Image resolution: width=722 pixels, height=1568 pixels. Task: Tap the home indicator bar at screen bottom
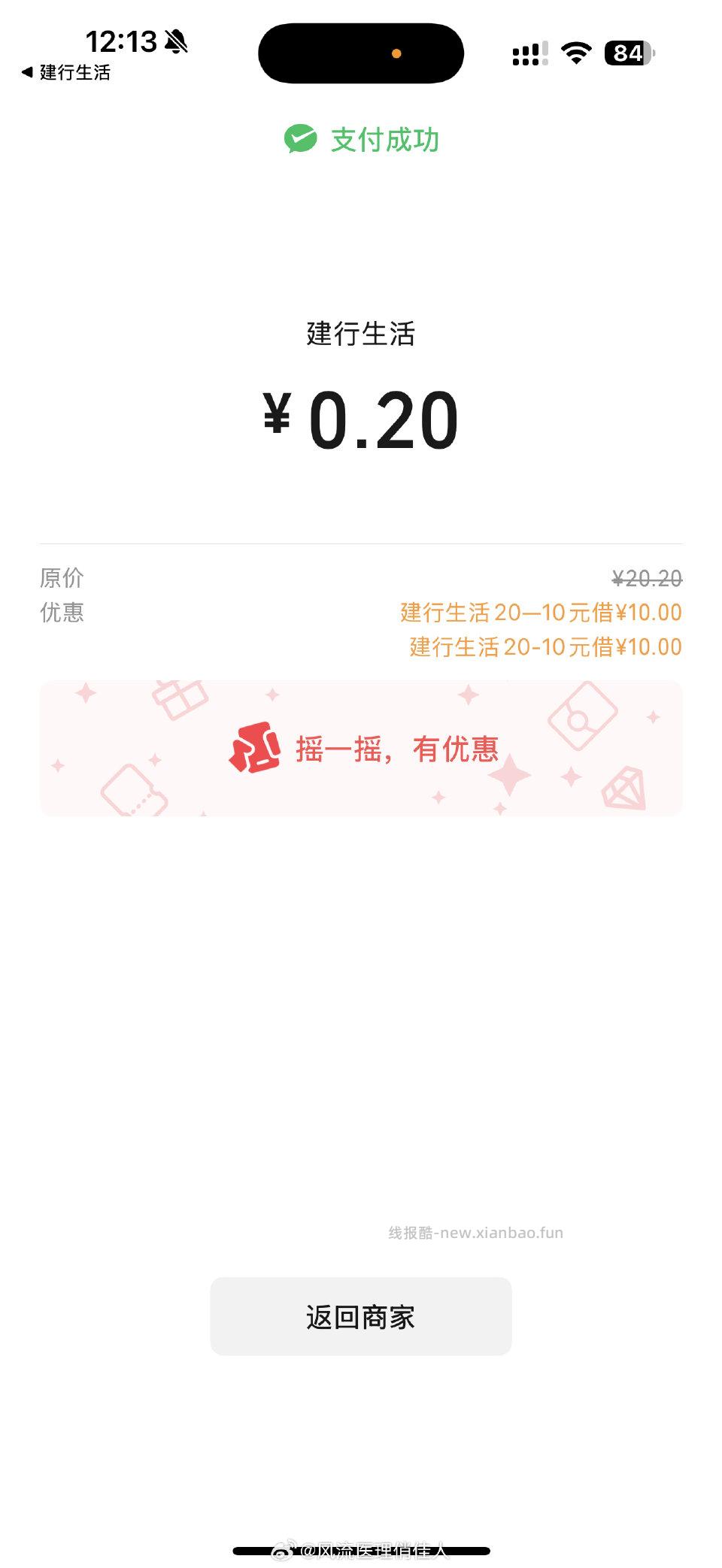pyautogui.click(x=360, y=1551)
